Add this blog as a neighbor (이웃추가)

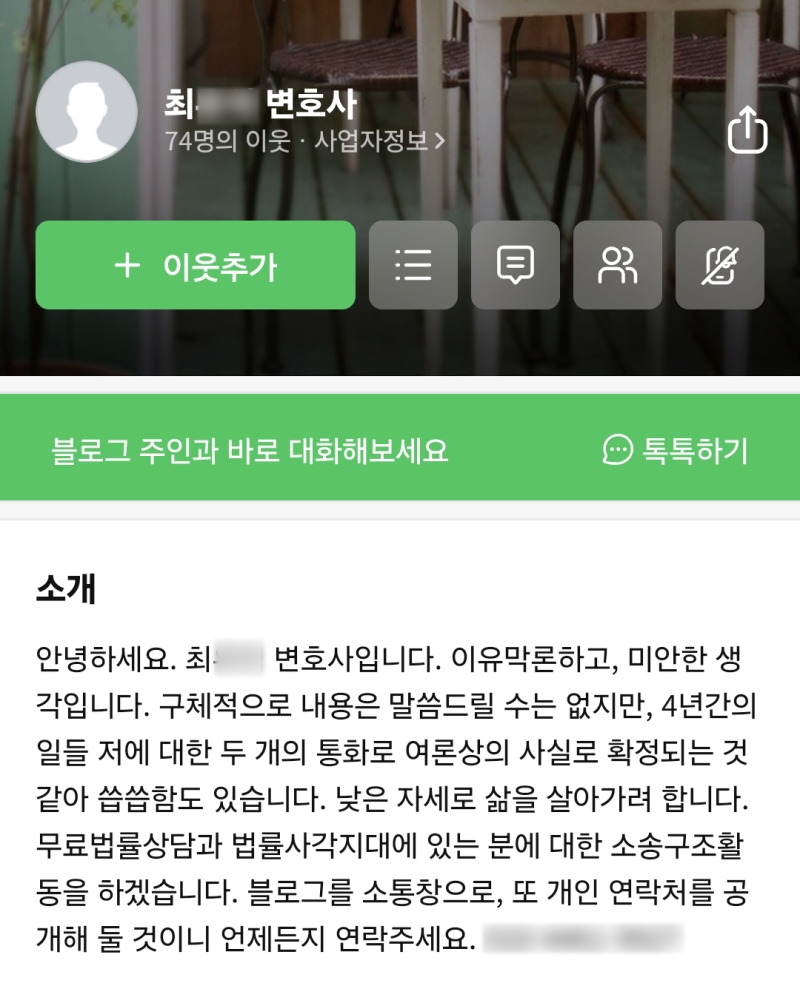(196, 265)
